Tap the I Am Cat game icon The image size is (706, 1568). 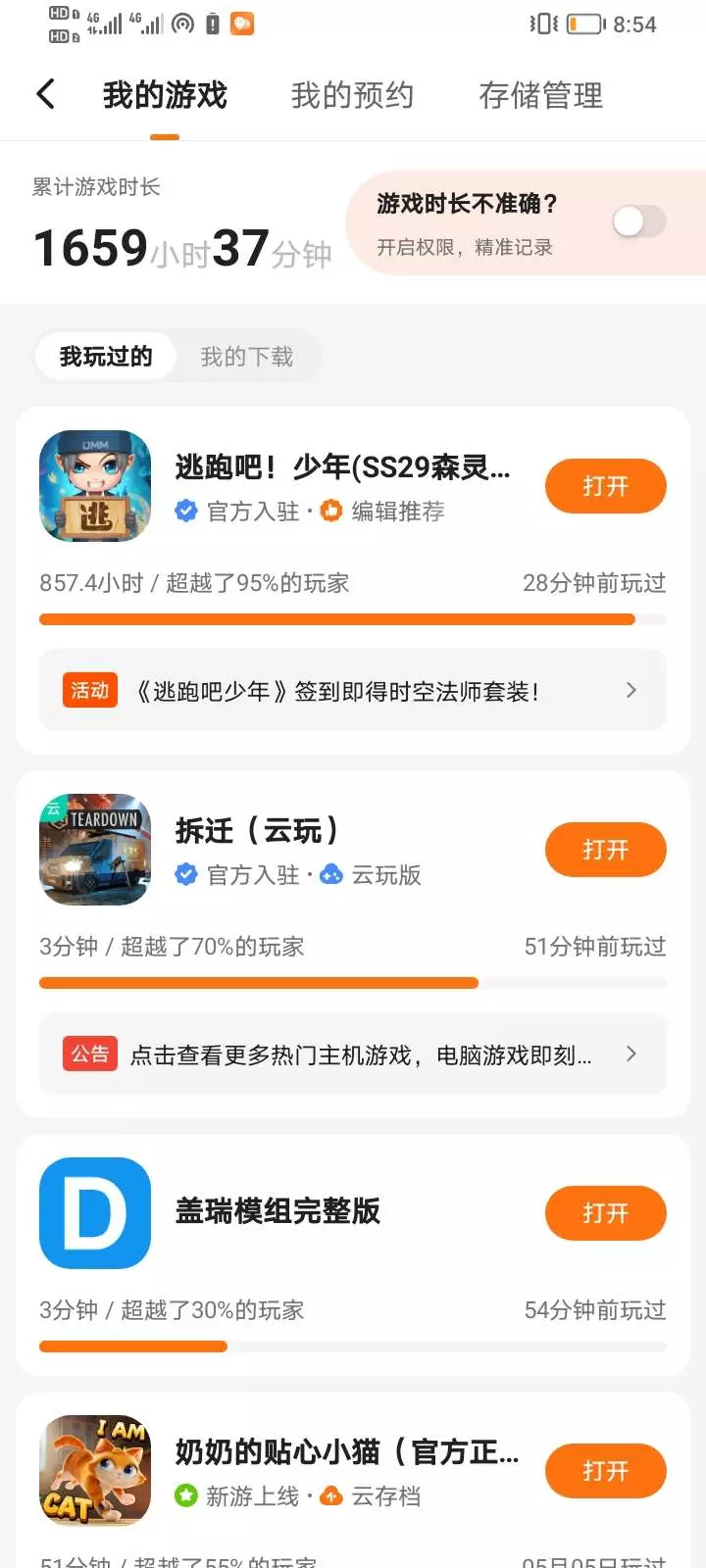click(95, 1470)
